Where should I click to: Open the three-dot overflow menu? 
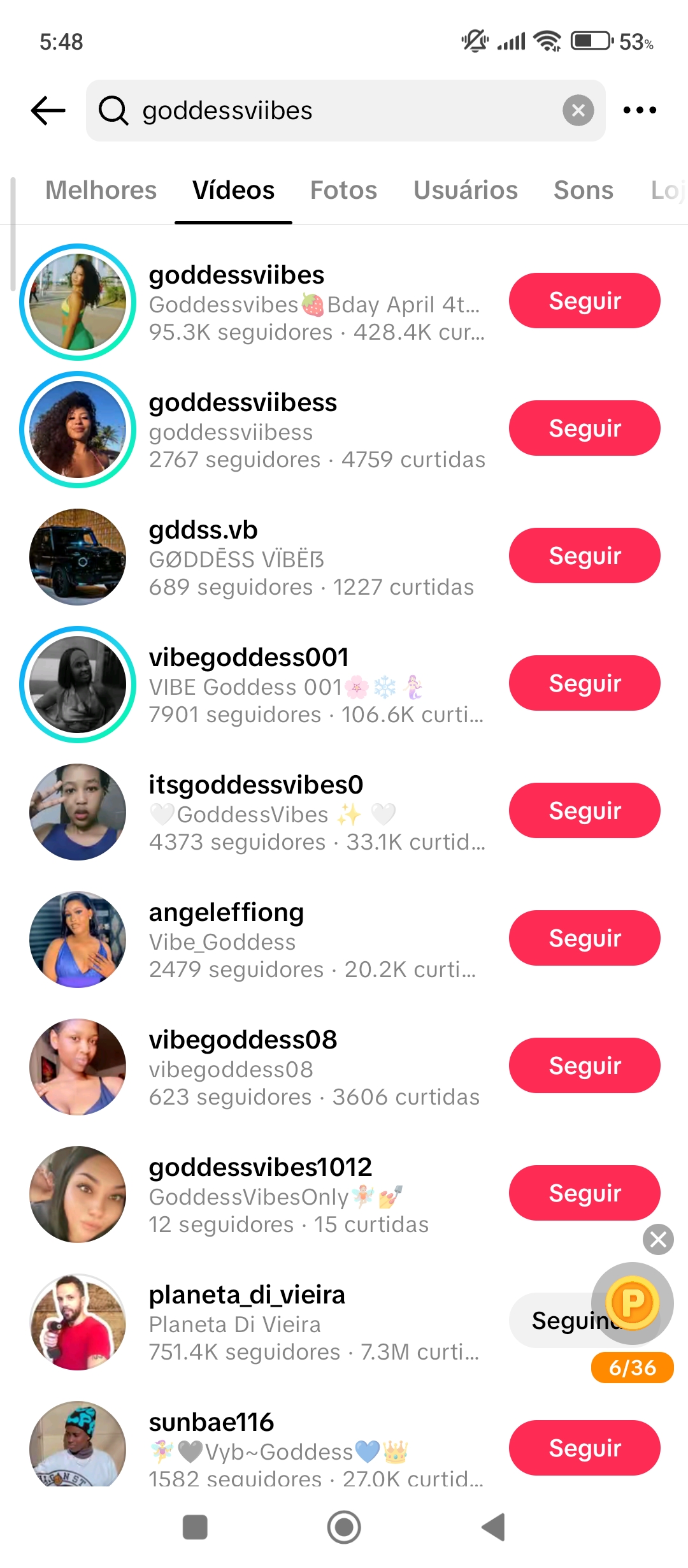[x=640, y=110]
